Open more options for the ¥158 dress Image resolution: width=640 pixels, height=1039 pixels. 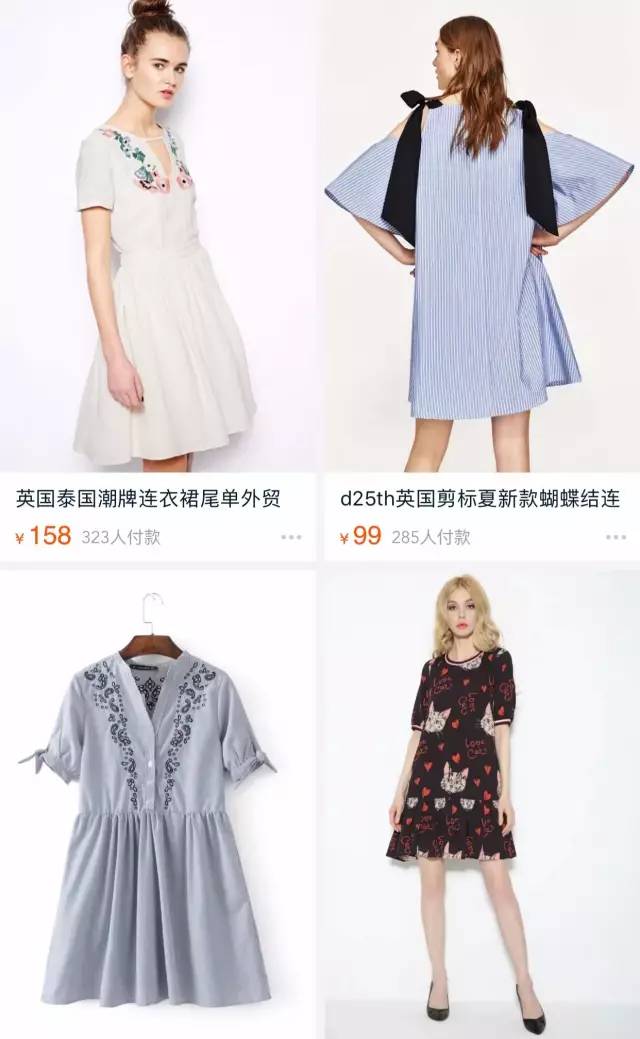pyautogui.click(x=291, y=537)
